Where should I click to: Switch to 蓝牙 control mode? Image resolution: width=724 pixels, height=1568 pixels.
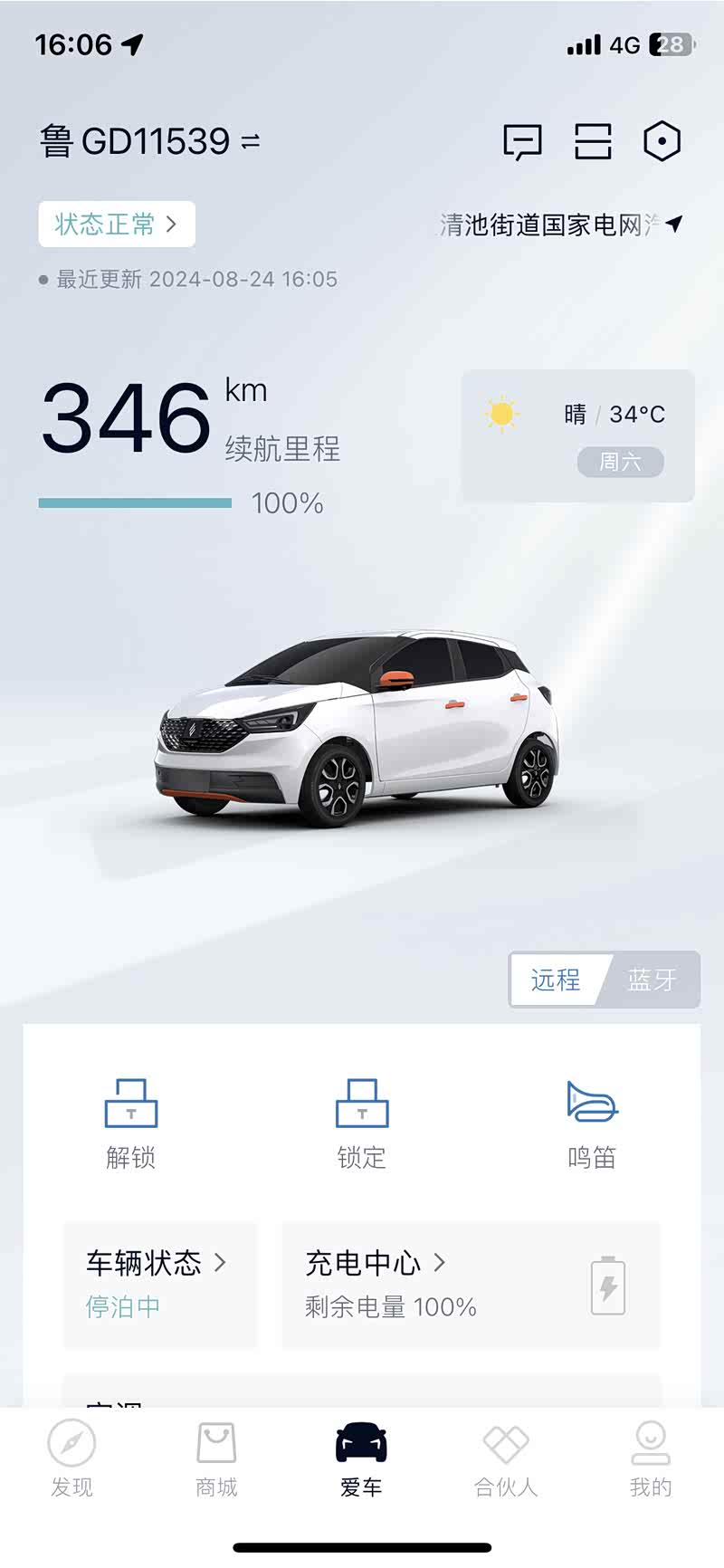[652, 980]
